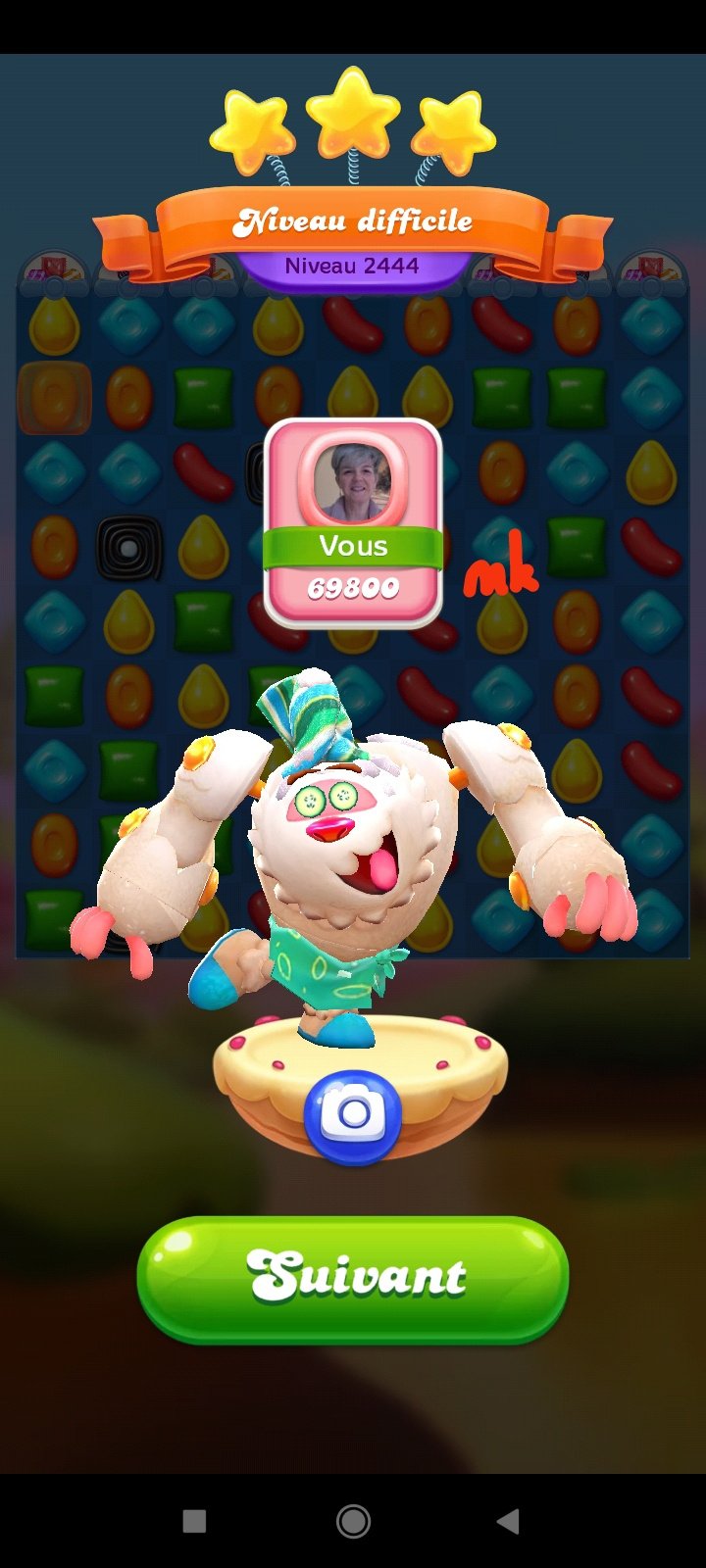
Task: Open your player score card
Action: pos(353,524)
